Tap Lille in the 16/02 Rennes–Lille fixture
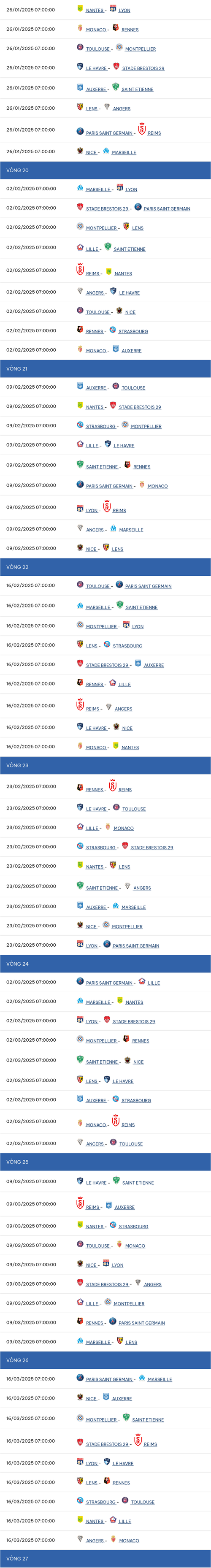This screenshot has width=211, height=1568. click(x=124, y=685)
